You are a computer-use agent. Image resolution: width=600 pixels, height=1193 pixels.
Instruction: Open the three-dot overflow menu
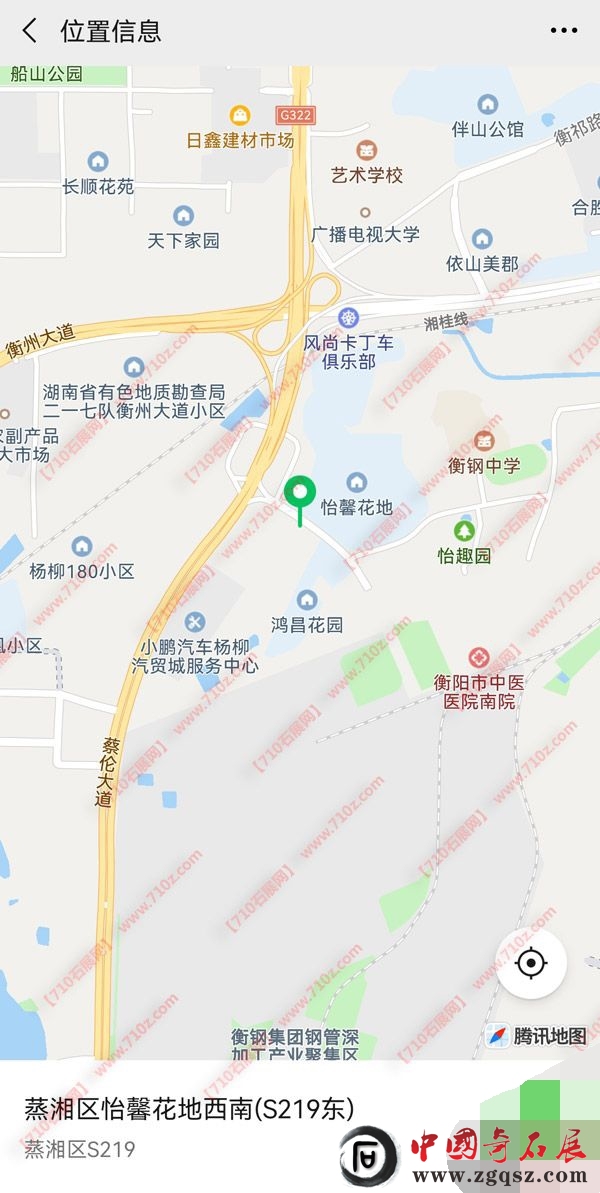(x=563, y=31)
